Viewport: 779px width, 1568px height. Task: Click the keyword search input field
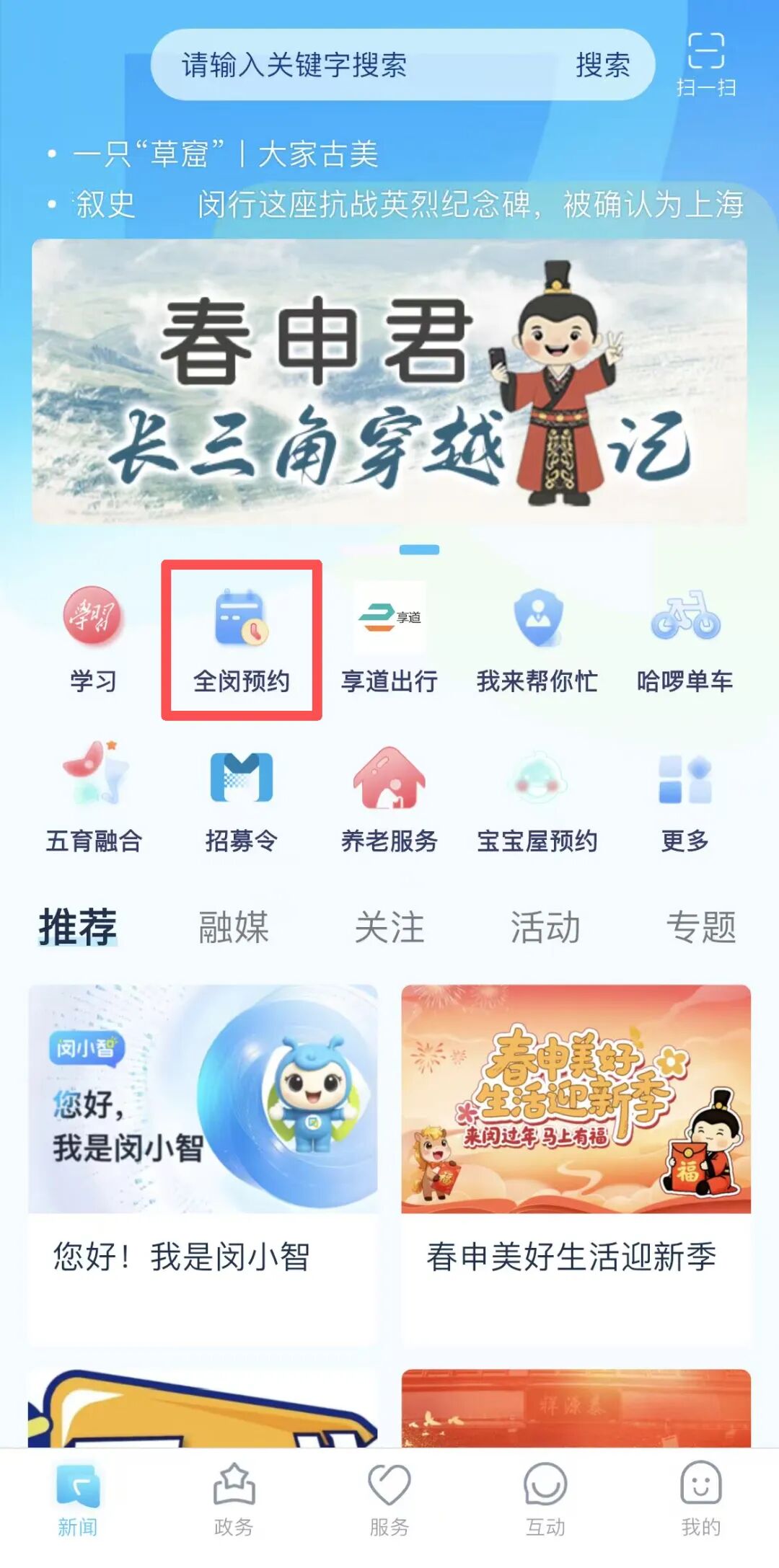click(346, 66)
